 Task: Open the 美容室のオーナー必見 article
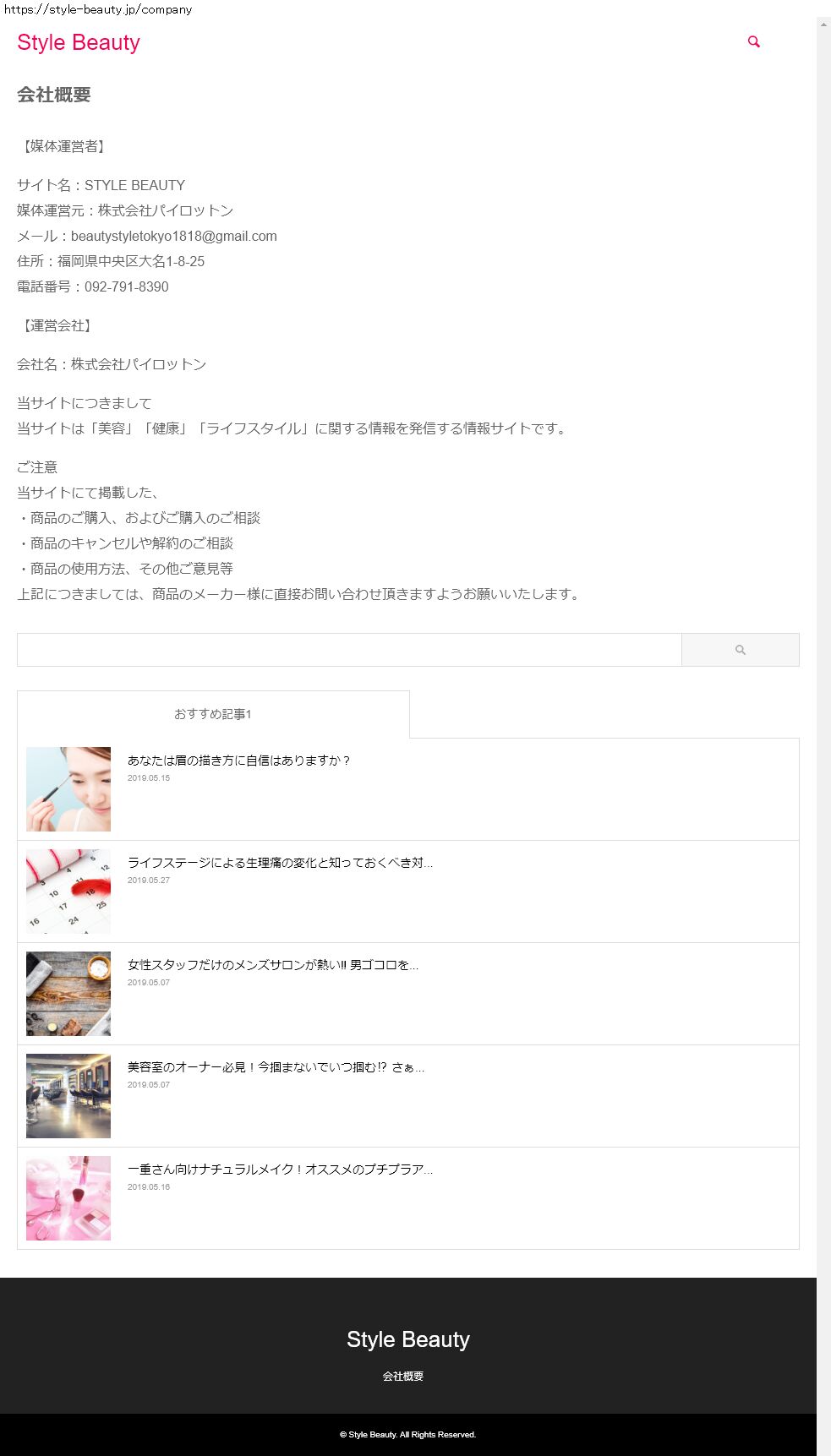click(x=276, y=1067)
